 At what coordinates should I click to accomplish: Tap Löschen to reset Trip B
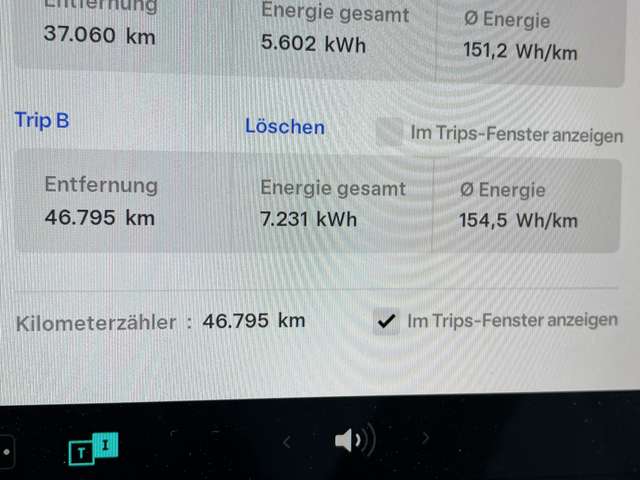(285, 127)
